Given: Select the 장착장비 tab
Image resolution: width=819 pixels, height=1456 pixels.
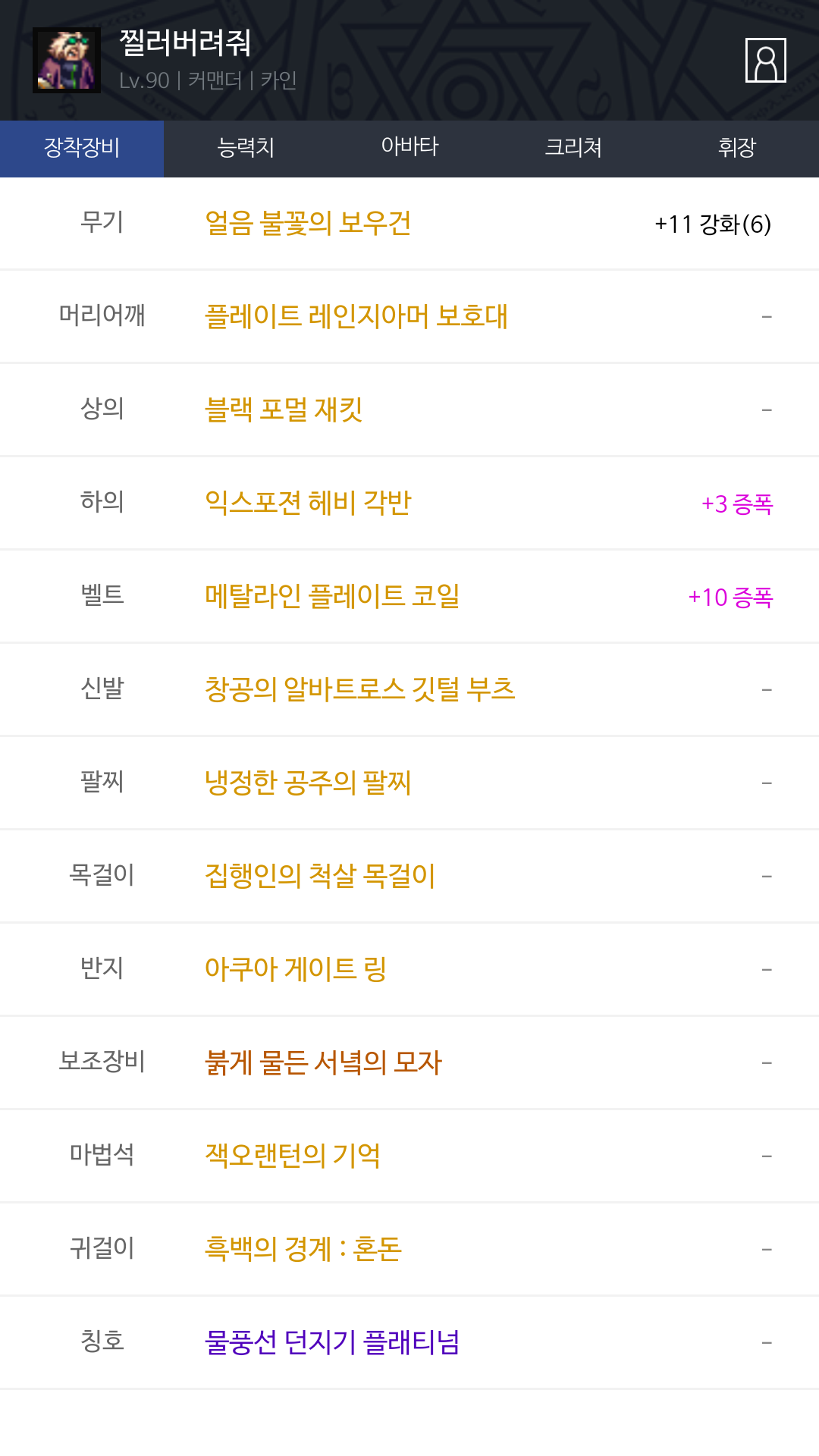Looking at the screenshot, I should (82, 148).
